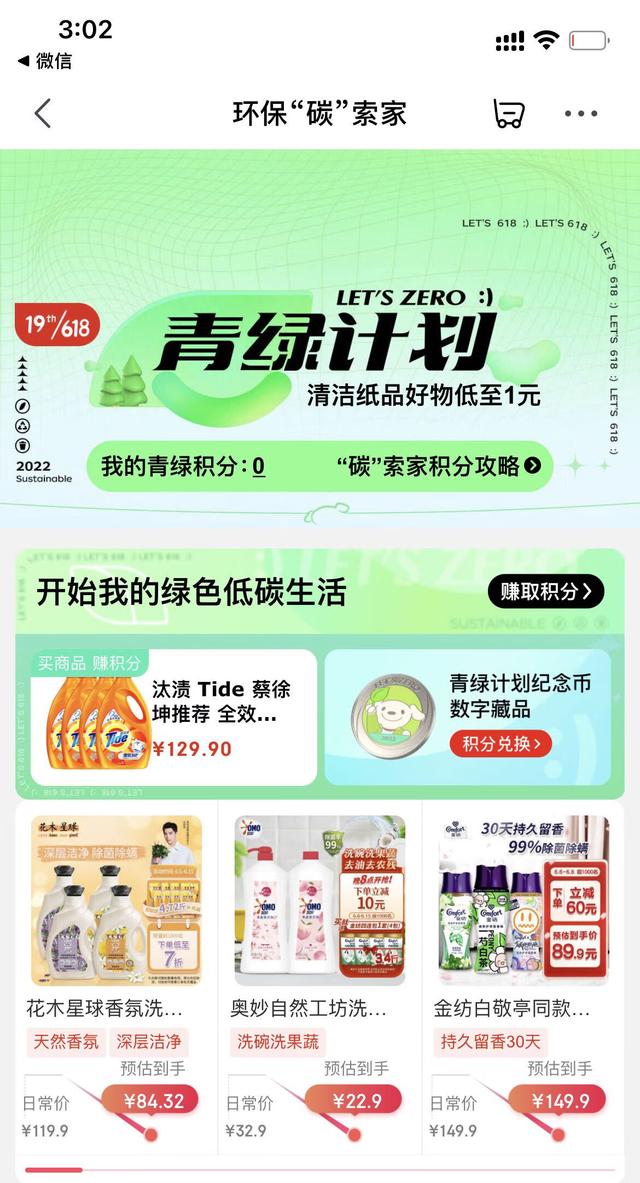Go back using the top-left arrow
The image size is (640, 1183).
(x=43, y=113)
